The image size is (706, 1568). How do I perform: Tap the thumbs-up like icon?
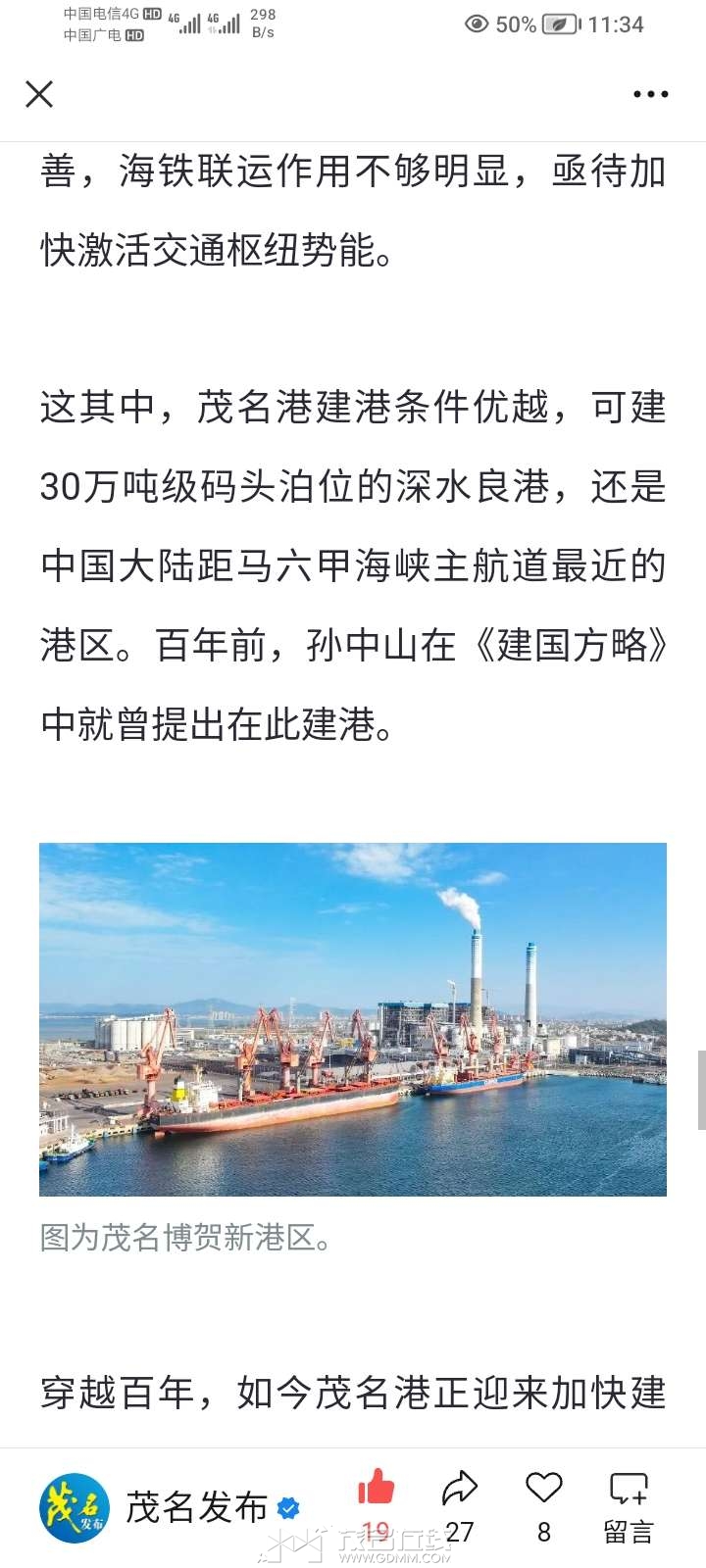(376, 1490)
